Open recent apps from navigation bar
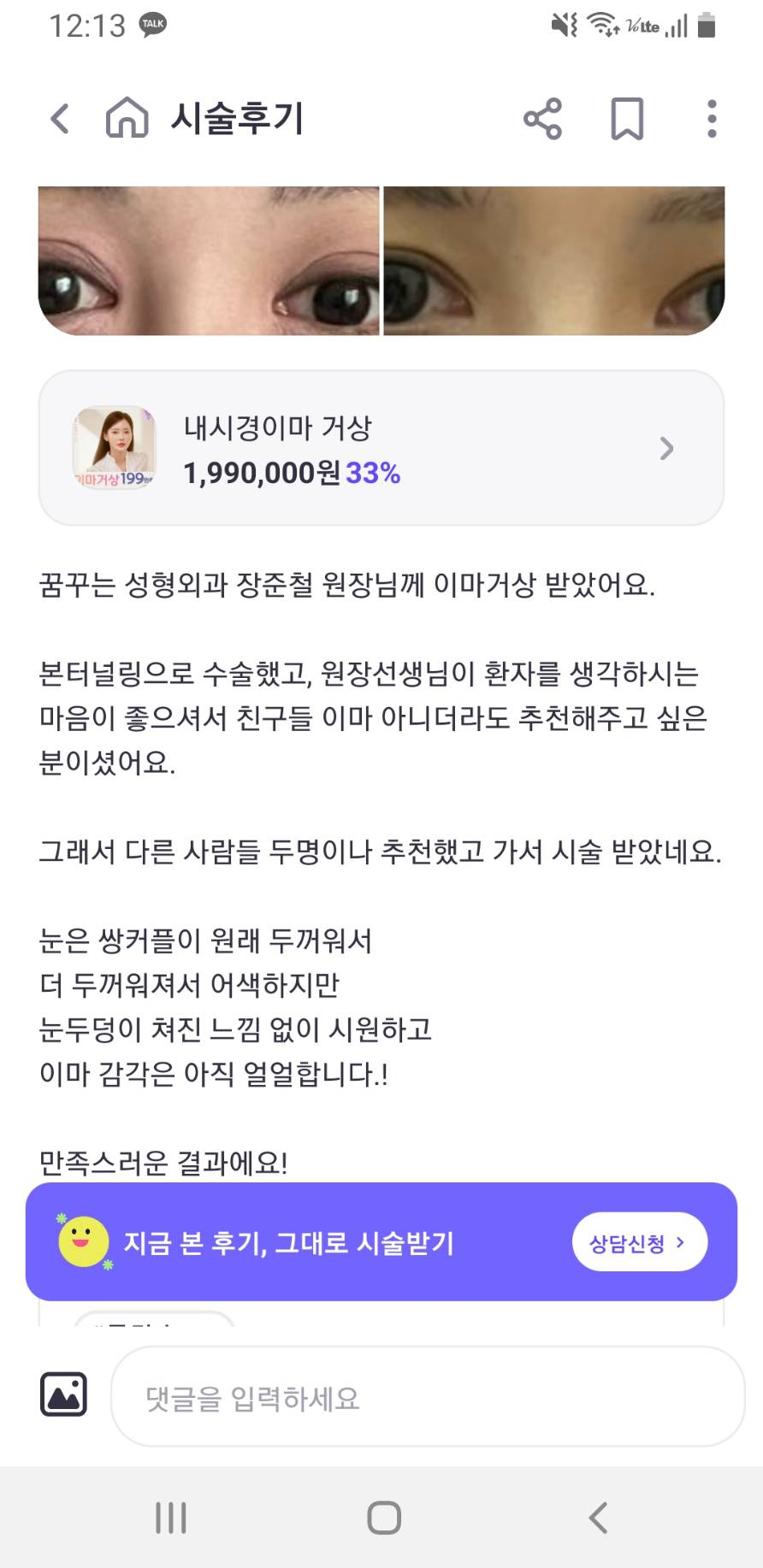The image size is (763, 1568). tap(171, 1518)
